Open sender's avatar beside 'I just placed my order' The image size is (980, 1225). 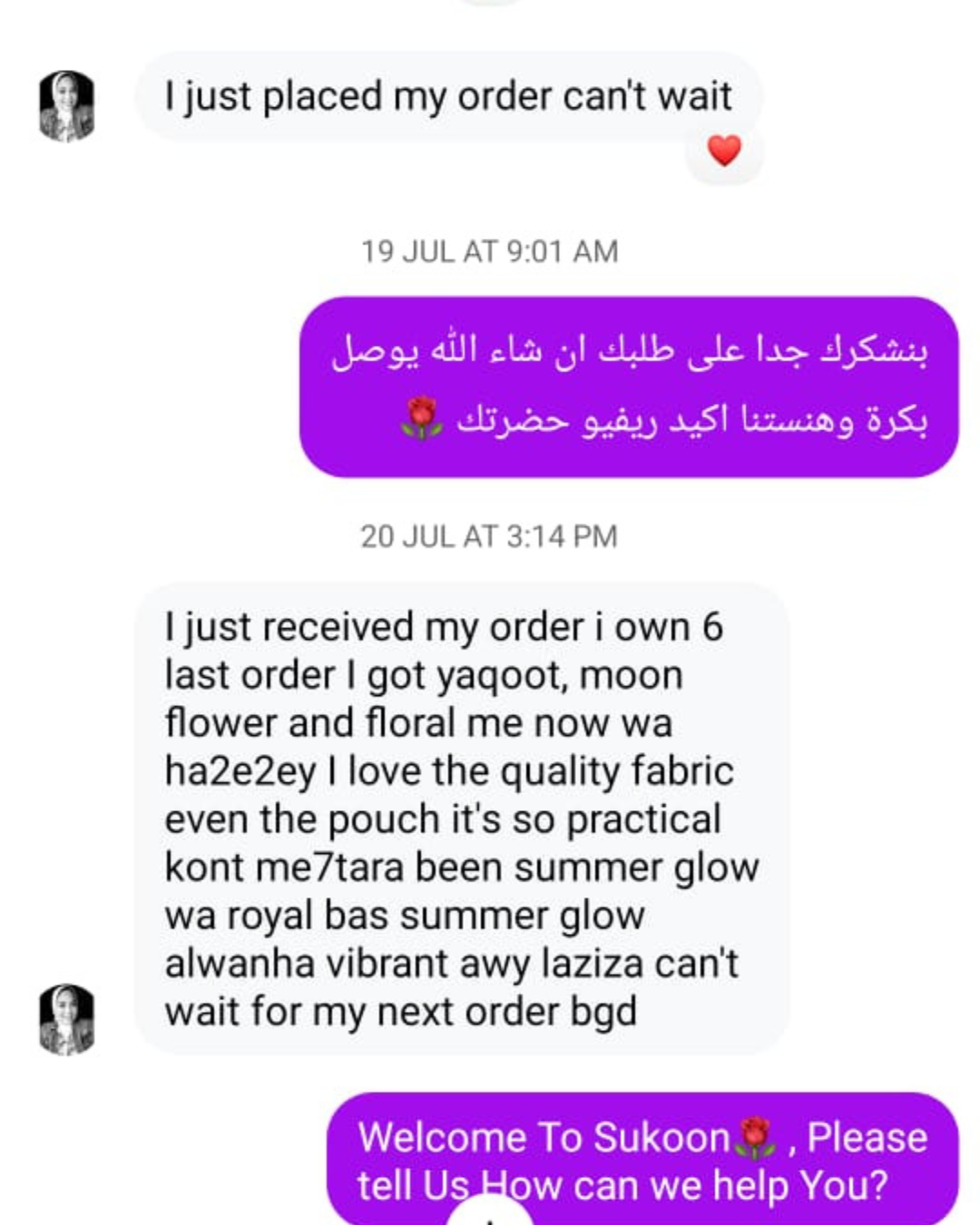[67, 107]
